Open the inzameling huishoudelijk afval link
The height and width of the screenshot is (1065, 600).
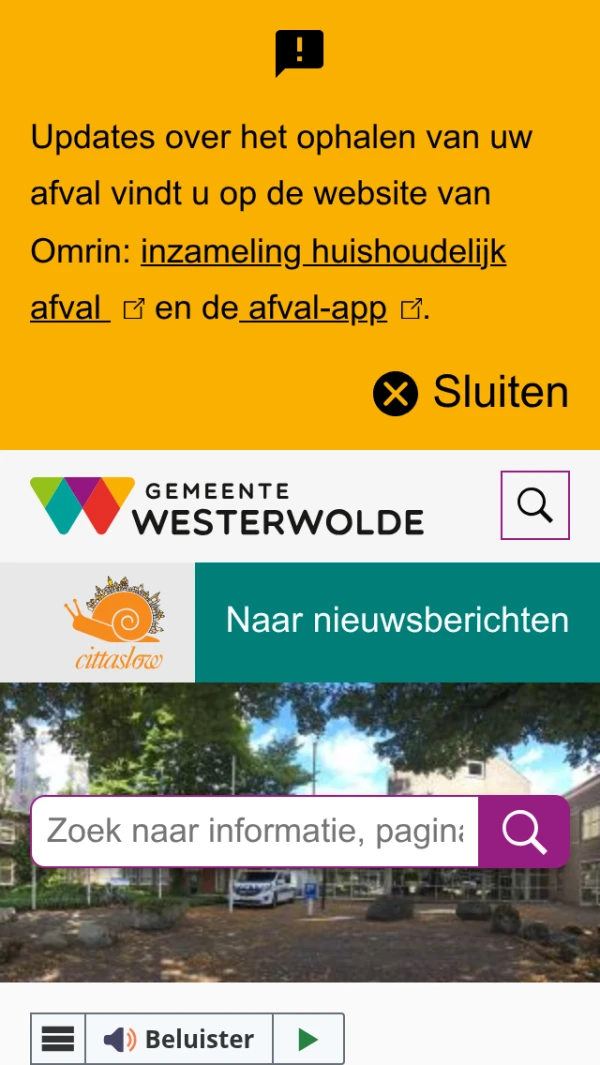pos(323,252)
